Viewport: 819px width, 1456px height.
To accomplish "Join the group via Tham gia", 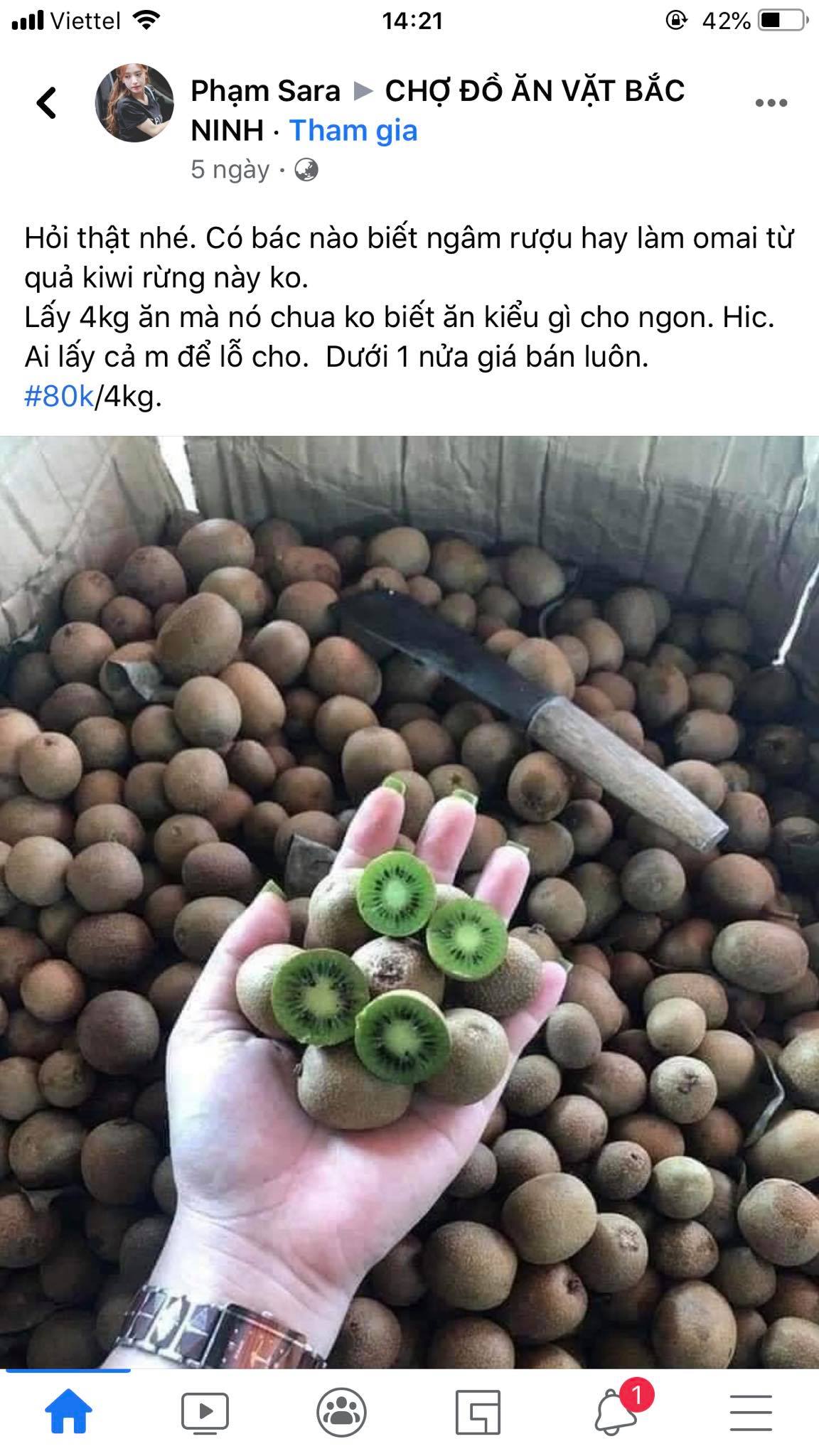I will (x=353, y=131).
